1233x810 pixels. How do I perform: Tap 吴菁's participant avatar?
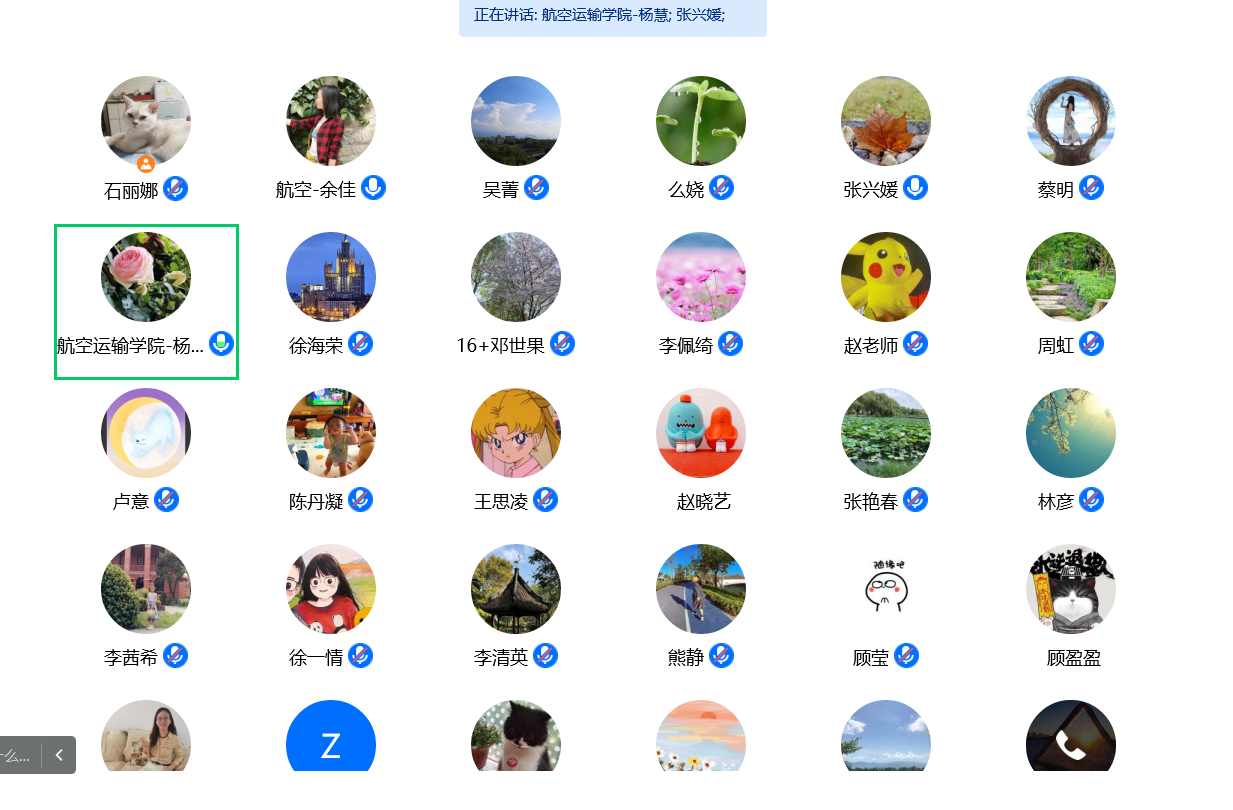point(516,121)
